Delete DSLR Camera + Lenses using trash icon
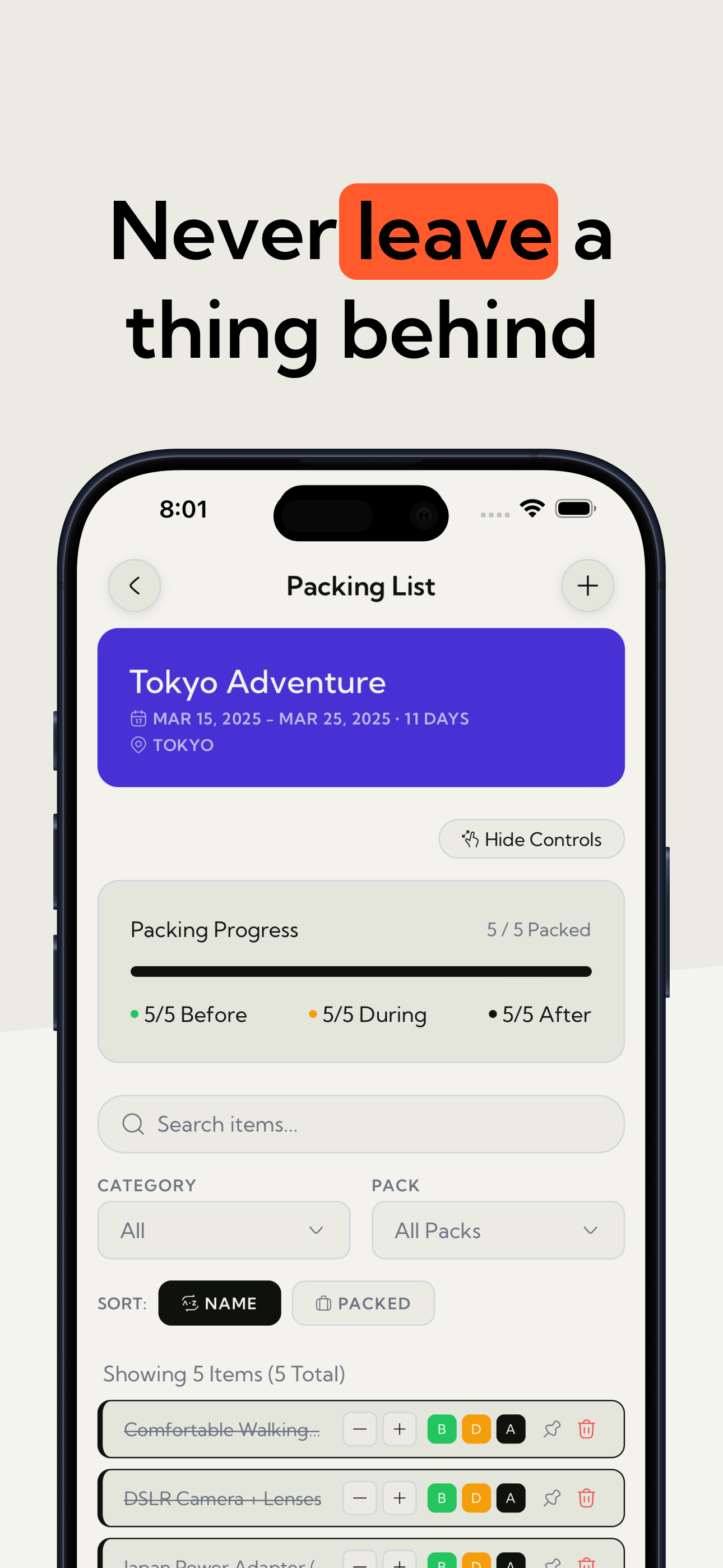Viewport: 723px width, 1568px height. tap(586, 1498)
